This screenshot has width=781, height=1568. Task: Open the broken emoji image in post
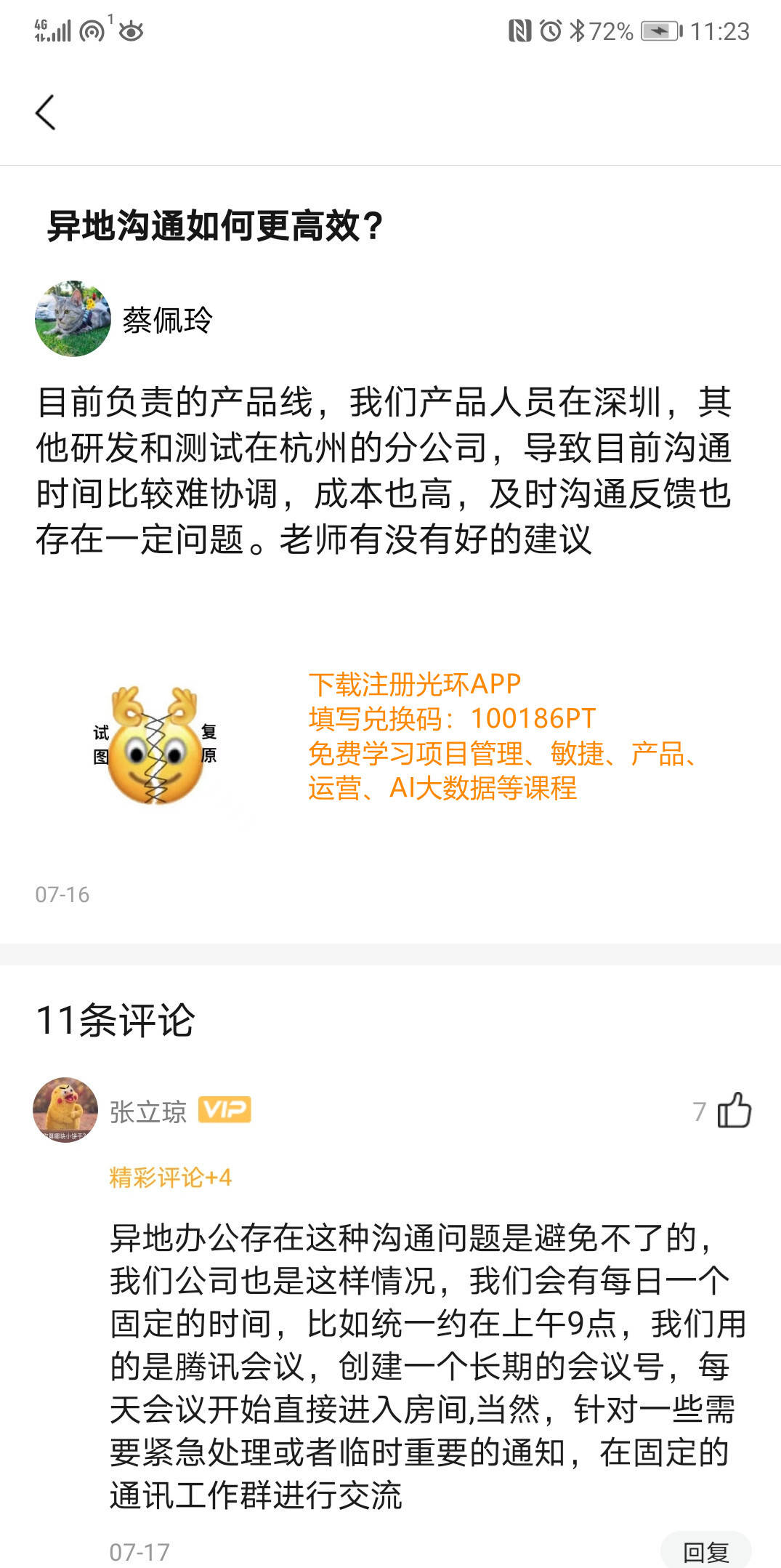coord(155,744)
